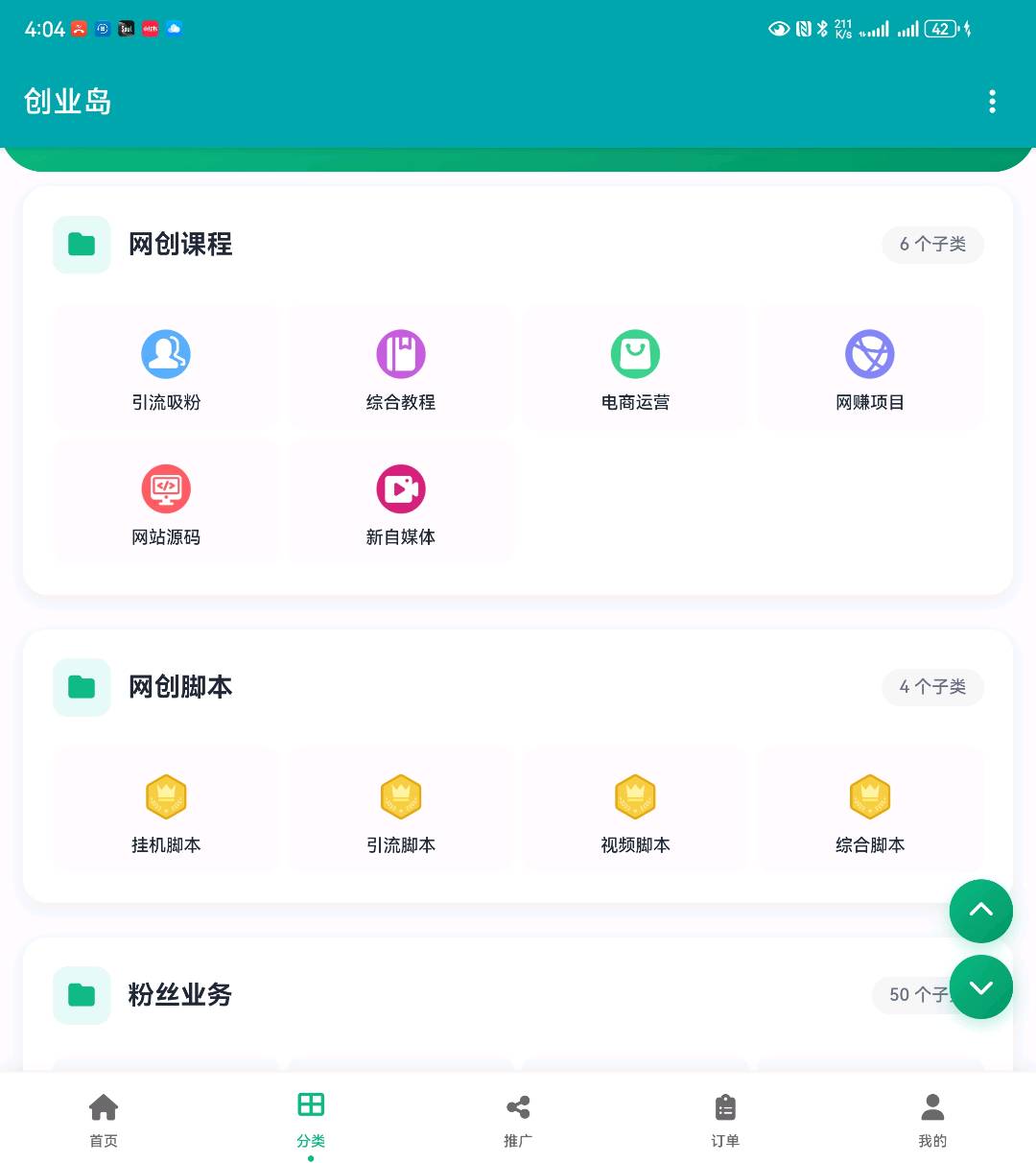Open the three-dot overflow menu
This screenshot has width=1036, height=1163.
[992, 101]
